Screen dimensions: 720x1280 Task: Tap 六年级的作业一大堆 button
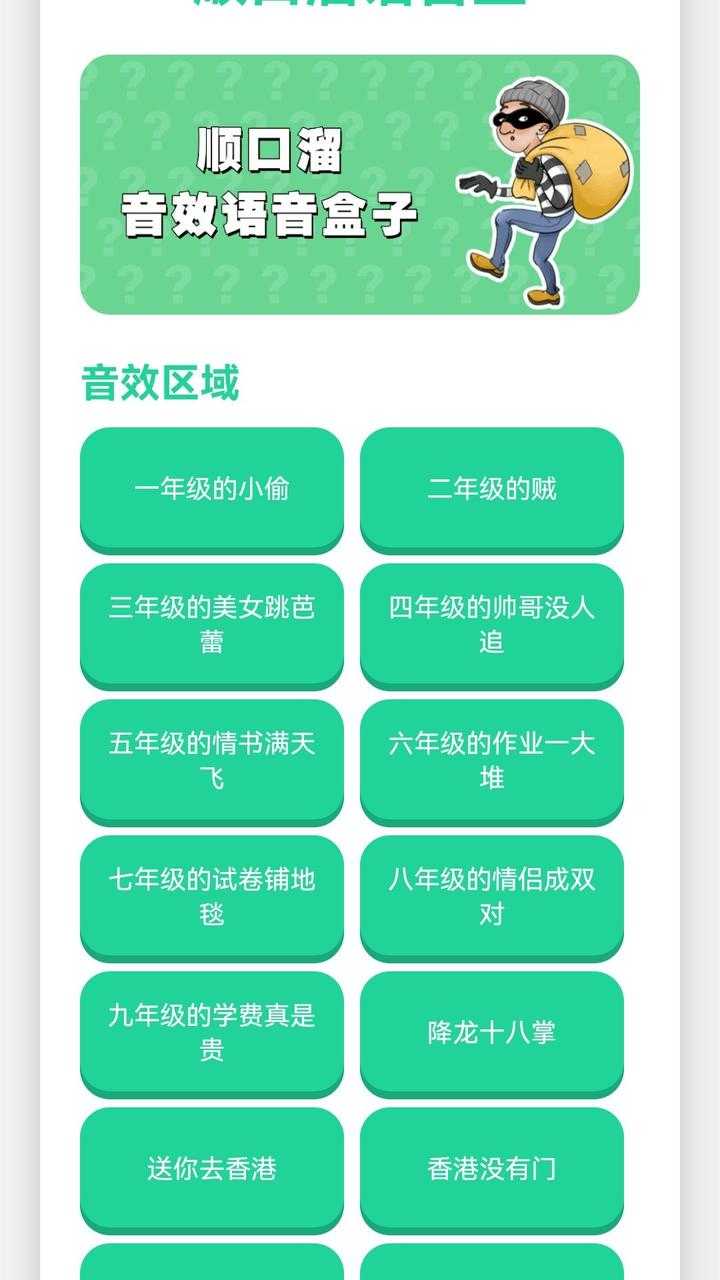491,760
